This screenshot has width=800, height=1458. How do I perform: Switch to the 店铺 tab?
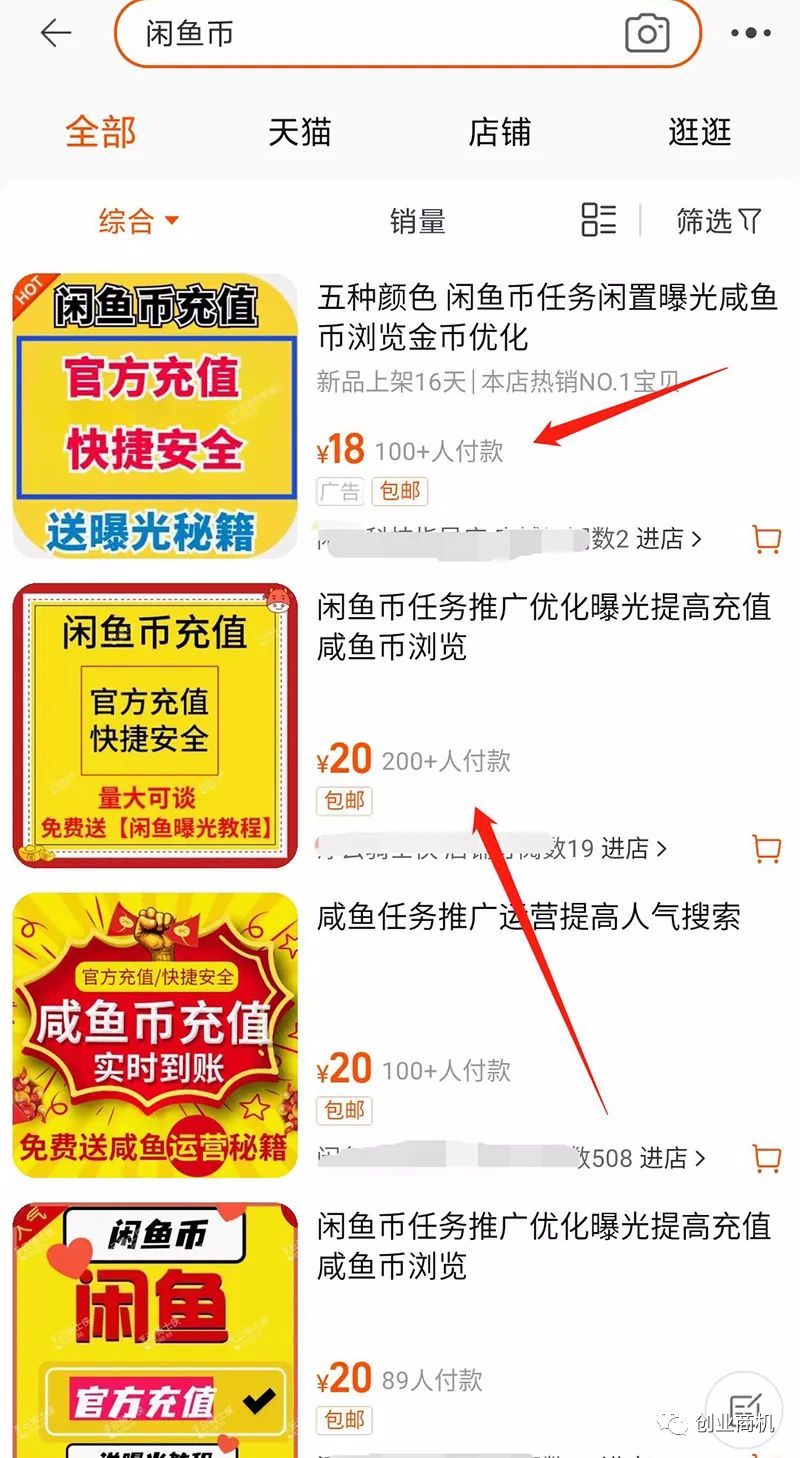499,132
